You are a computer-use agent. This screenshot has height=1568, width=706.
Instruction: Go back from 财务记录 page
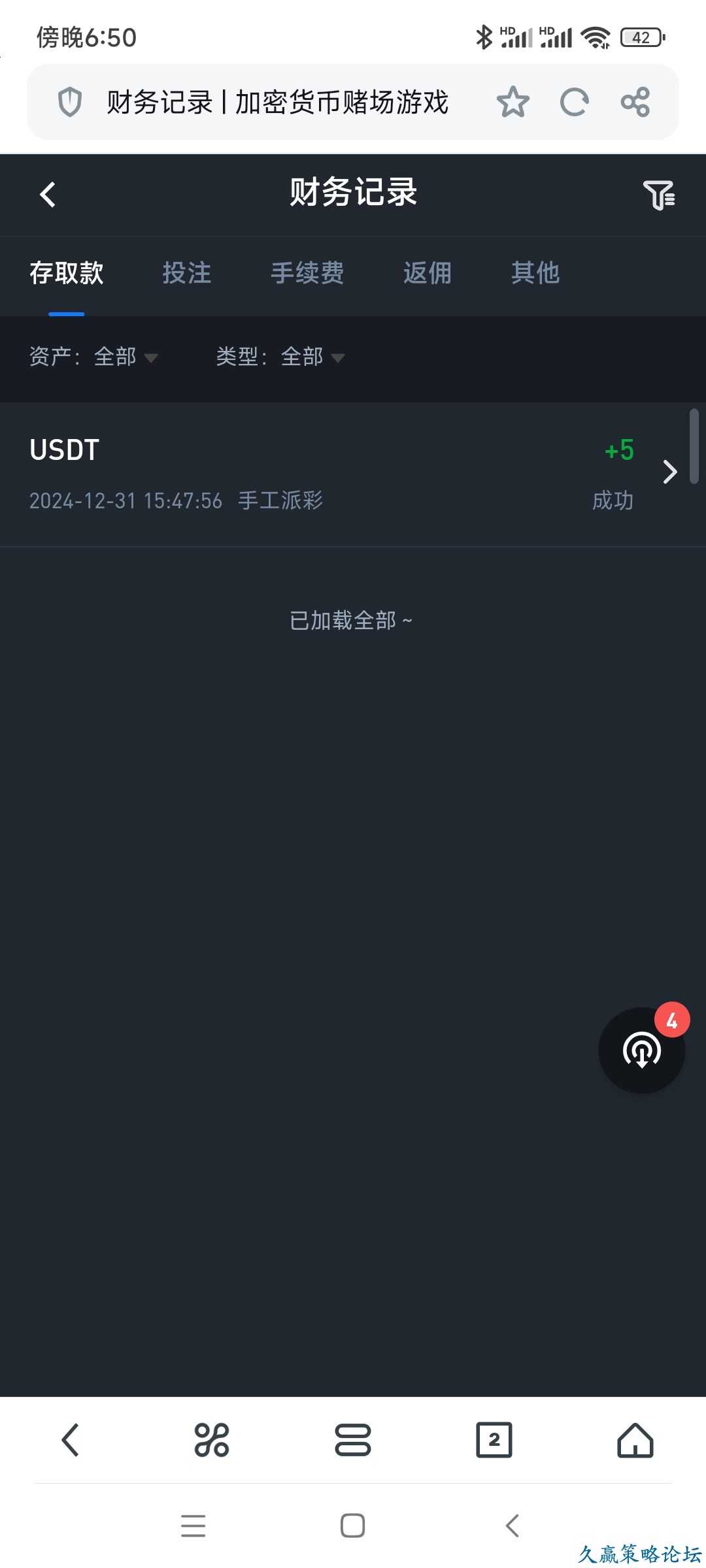48,195
